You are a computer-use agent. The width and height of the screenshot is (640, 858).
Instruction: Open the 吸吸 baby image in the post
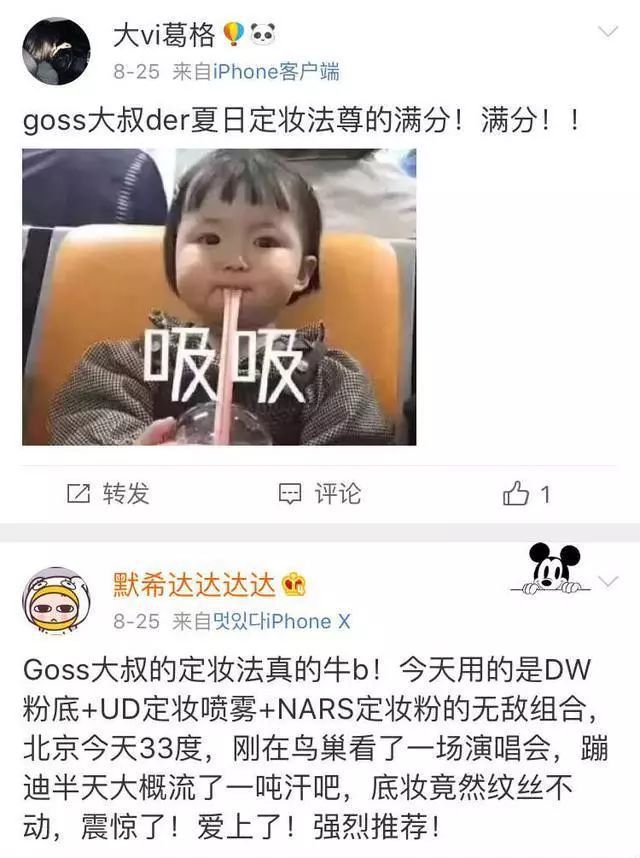pyautogui.click(x=219, y=297)
